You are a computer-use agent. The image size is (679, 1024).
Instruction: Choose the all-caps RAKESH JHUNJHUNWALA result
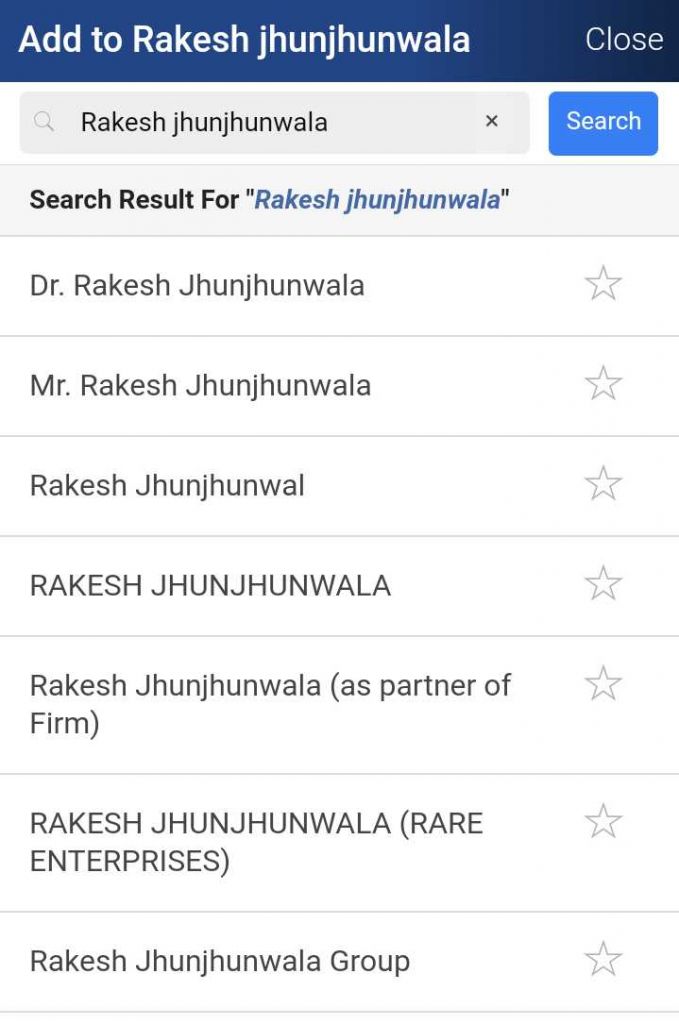[x=210, y=586]
